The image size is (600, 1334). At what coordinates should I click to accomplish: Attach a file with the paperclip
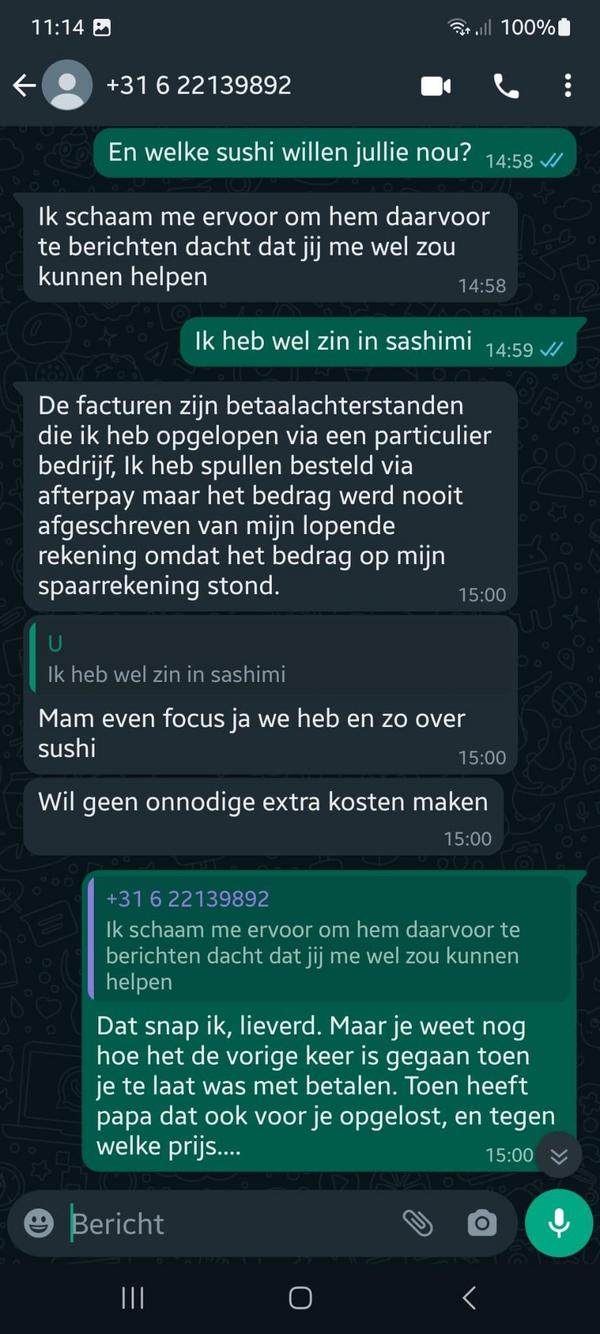tap(417, 1223)
